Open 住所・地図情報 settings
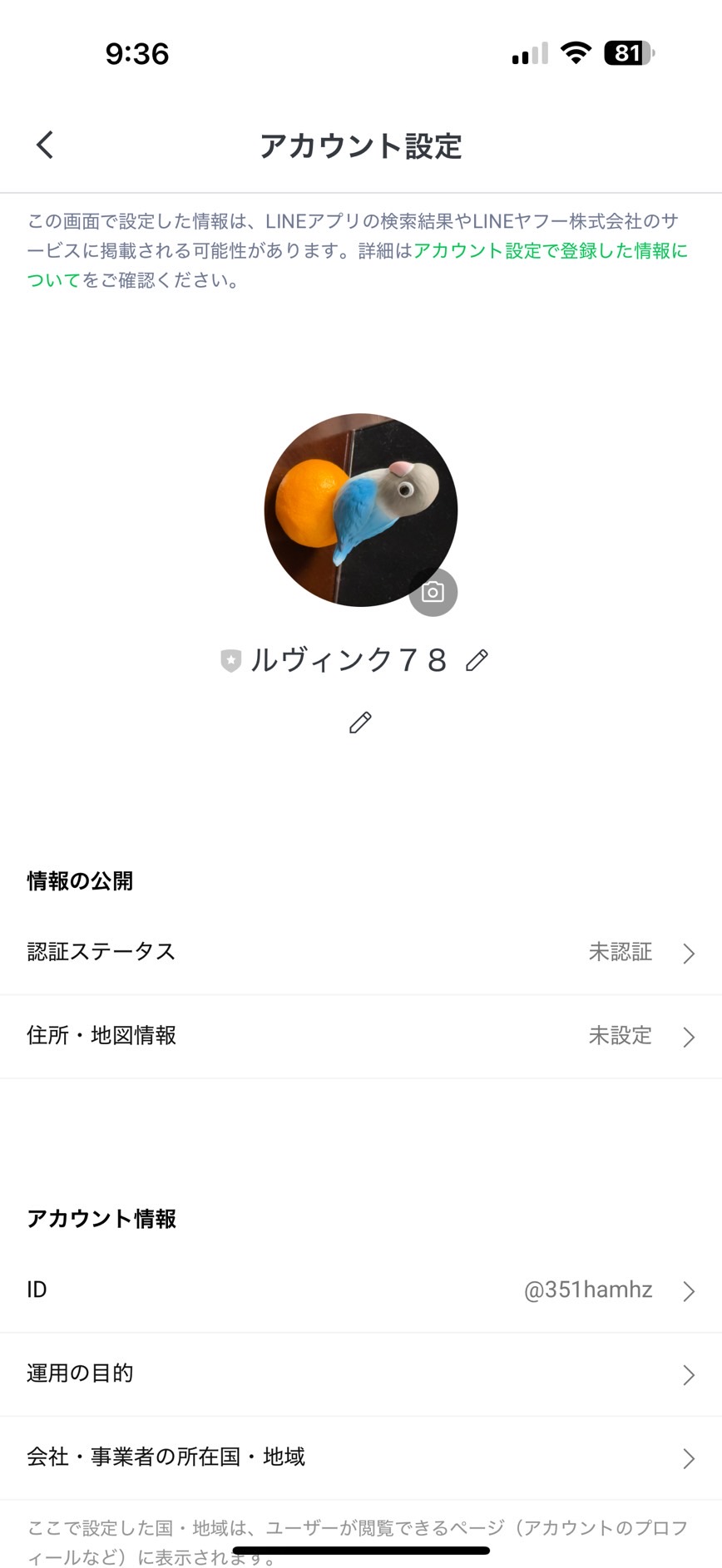Screen dimensions: 722x1568 [x=361, y=1037]
